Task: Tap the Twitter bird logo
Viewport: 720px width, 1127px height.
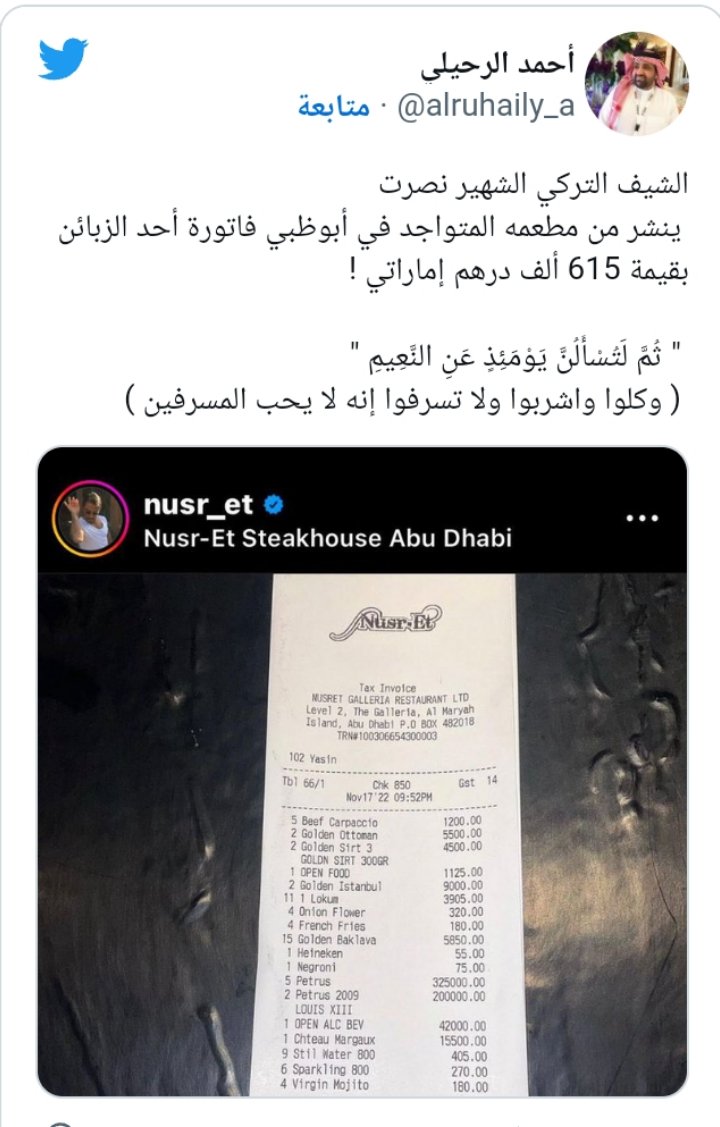Action: tap(63, 60)
